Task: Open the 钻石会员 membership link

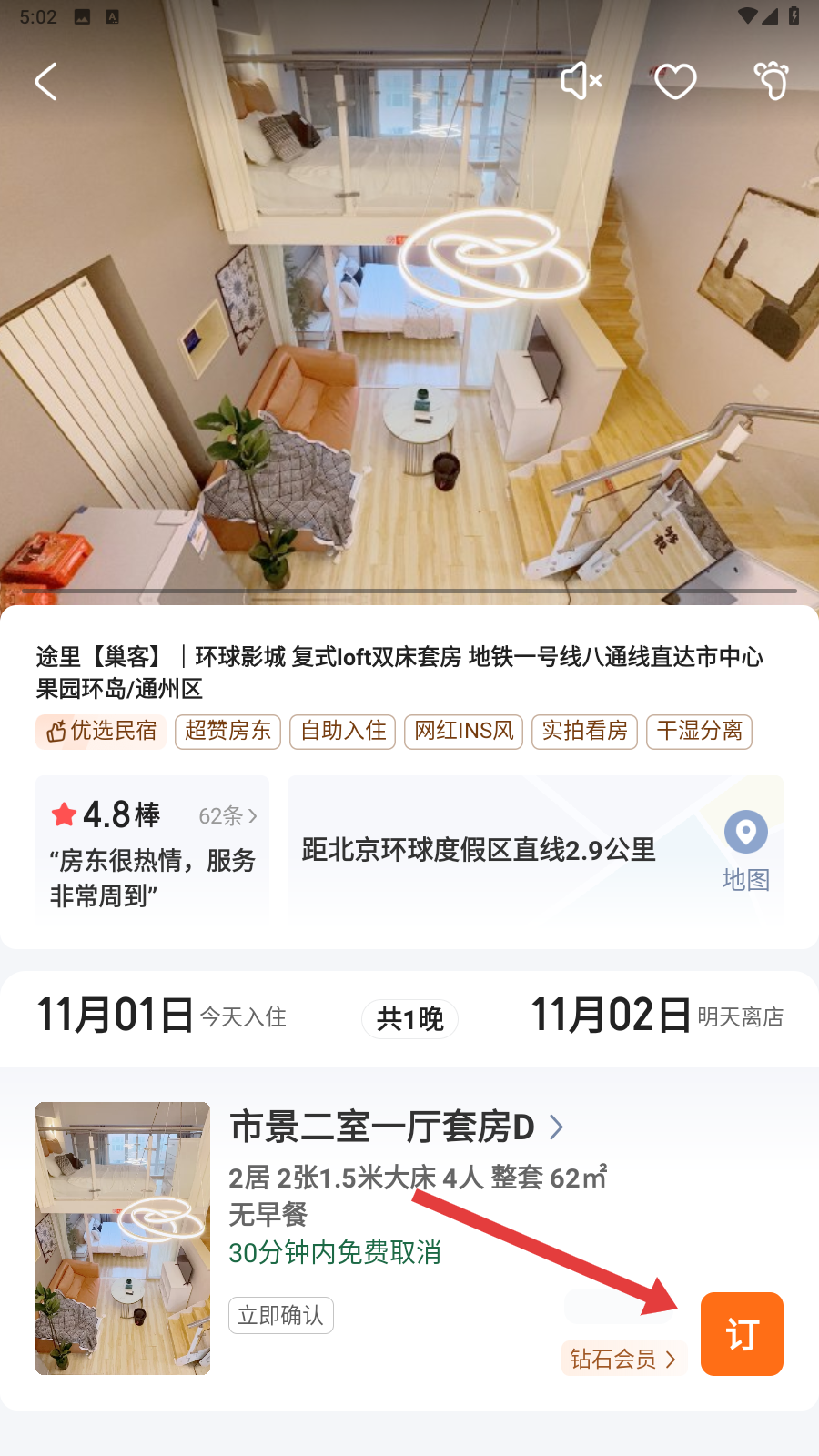Action: (x=622, y=1359)
